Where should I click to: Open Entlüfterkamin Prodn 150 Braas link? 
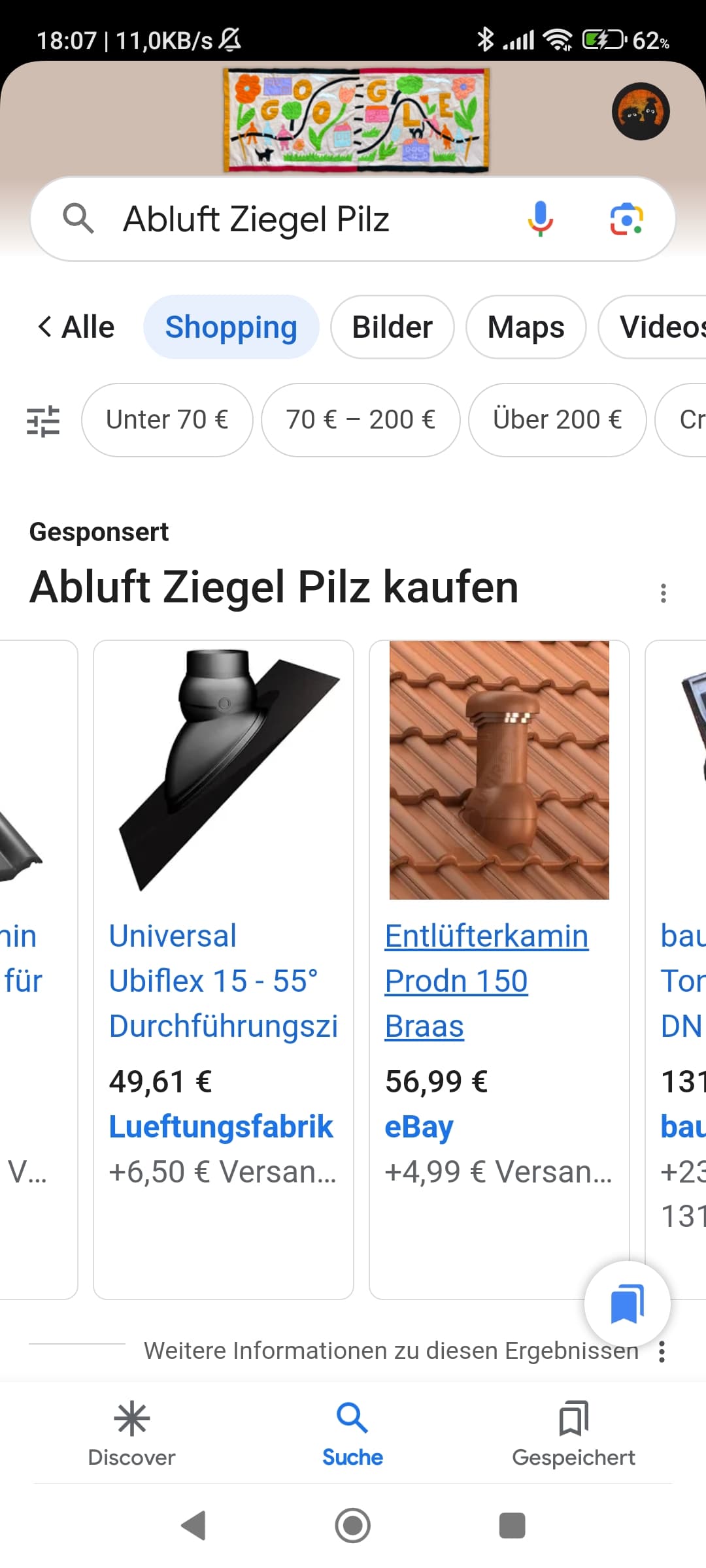point(486,981)
